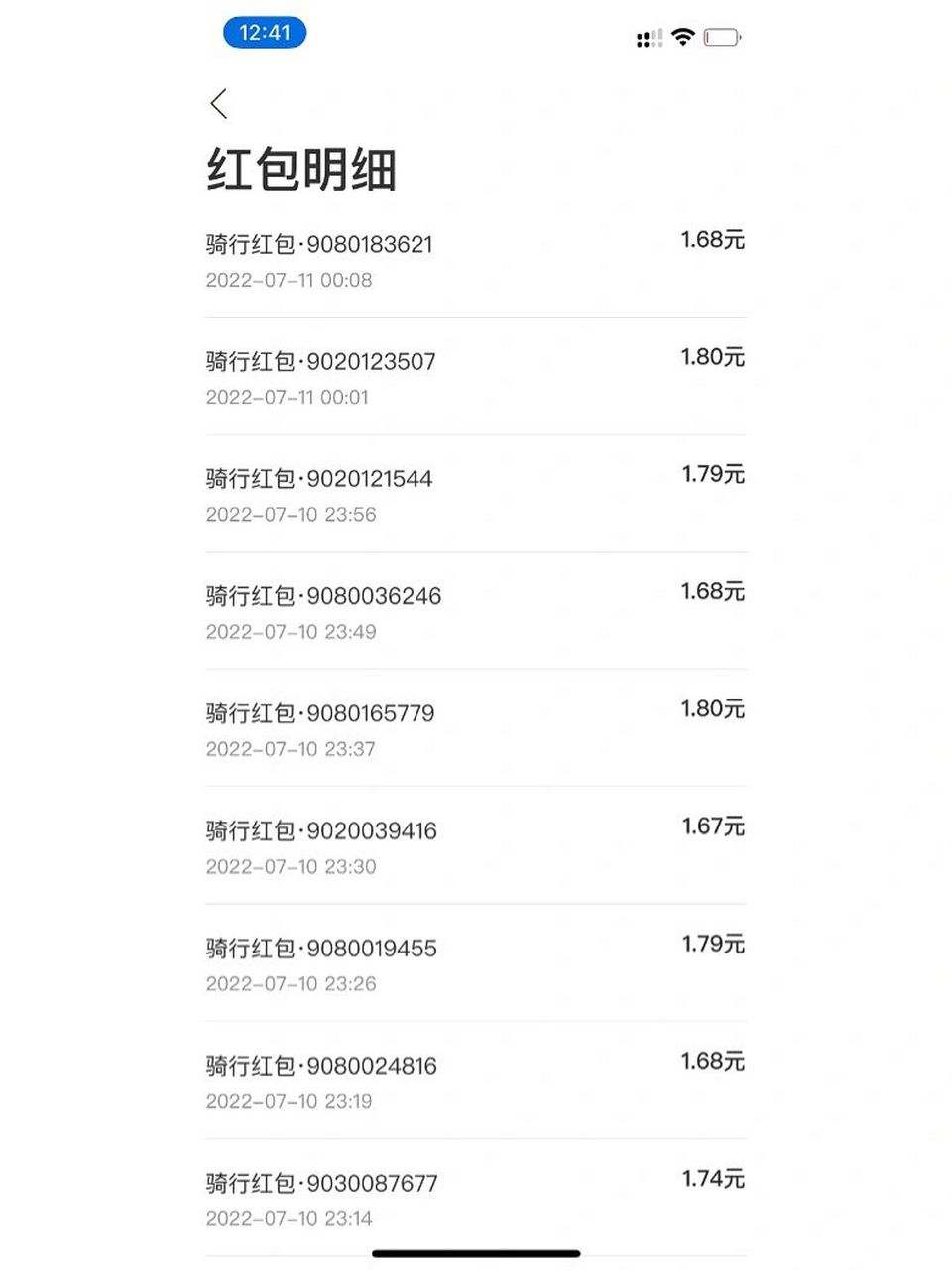
Task: Open red packet 骑行红包·9020123507
Action: [x=321, y=361]
